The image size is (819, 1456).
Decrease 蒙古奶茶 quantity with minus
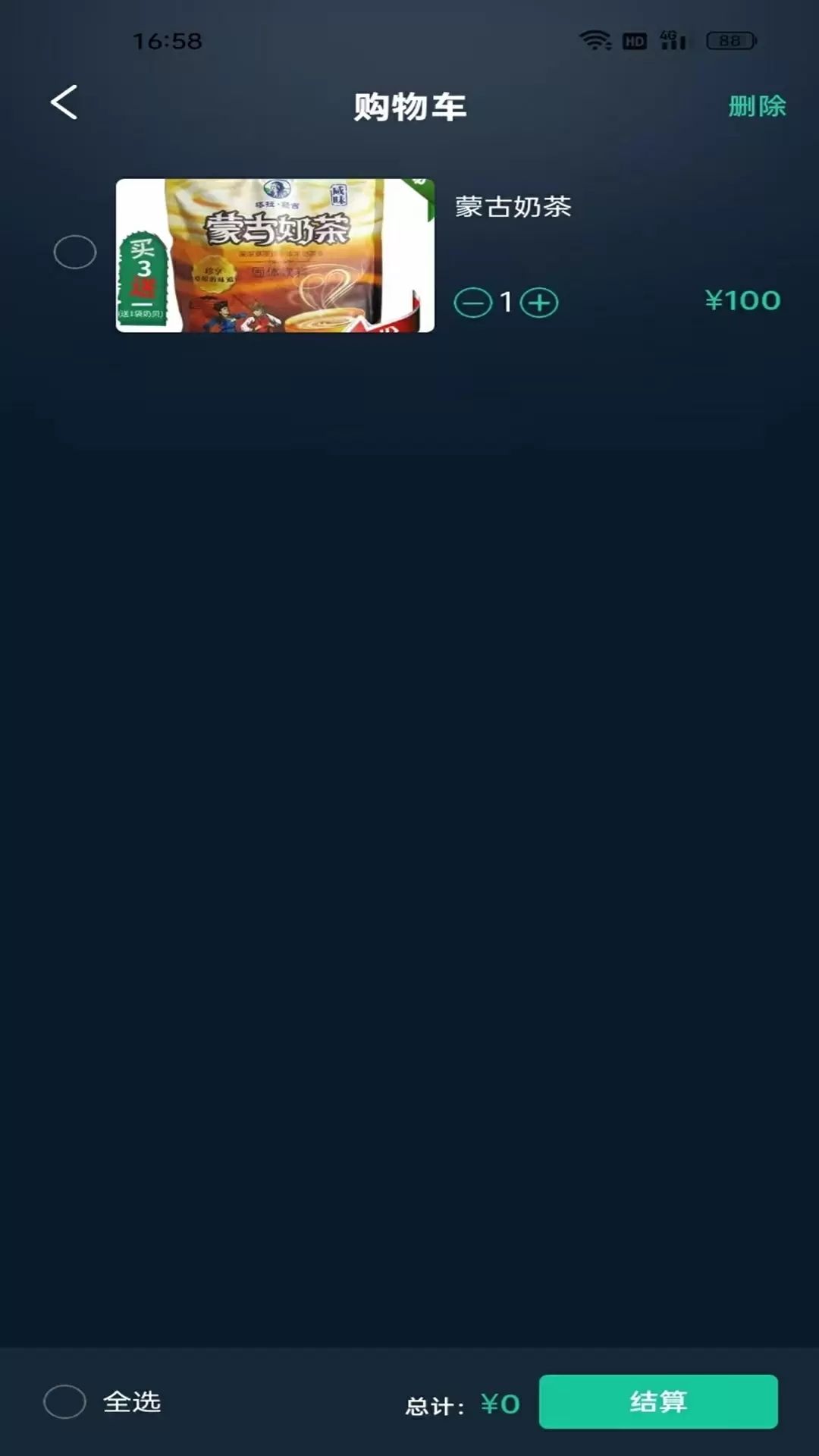(472, 303)
